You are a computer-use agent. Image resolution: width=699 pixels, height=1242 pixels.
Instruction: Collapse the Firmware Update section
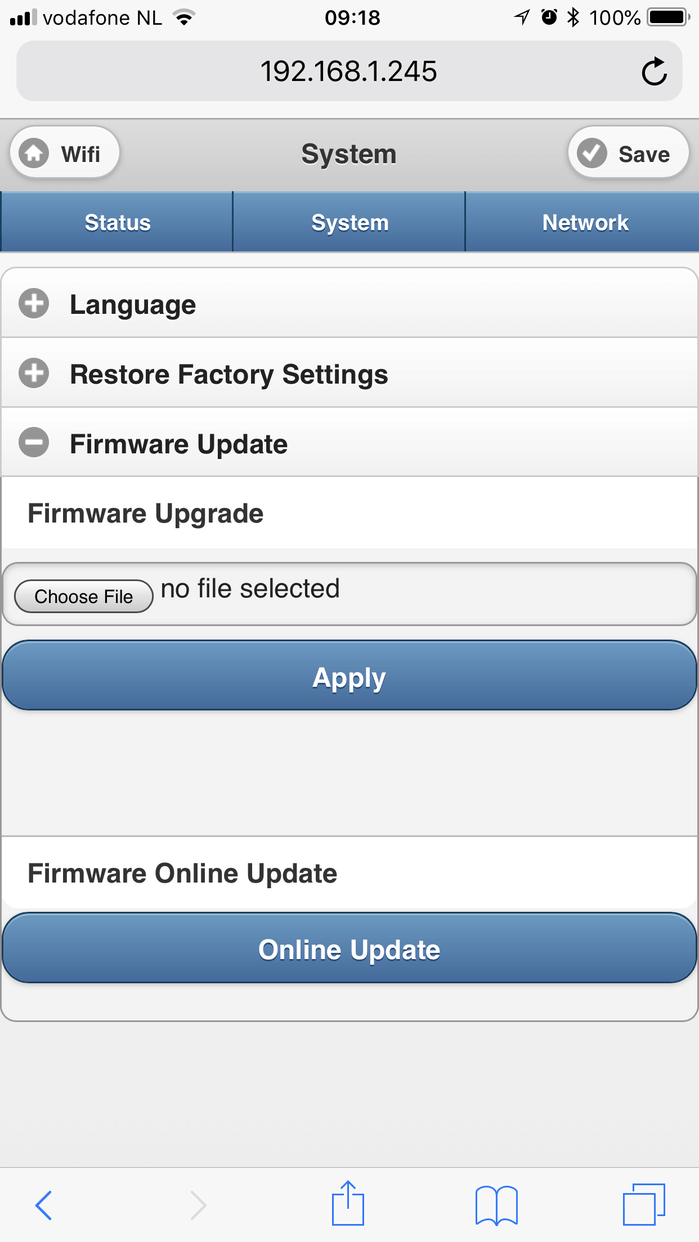349,443
